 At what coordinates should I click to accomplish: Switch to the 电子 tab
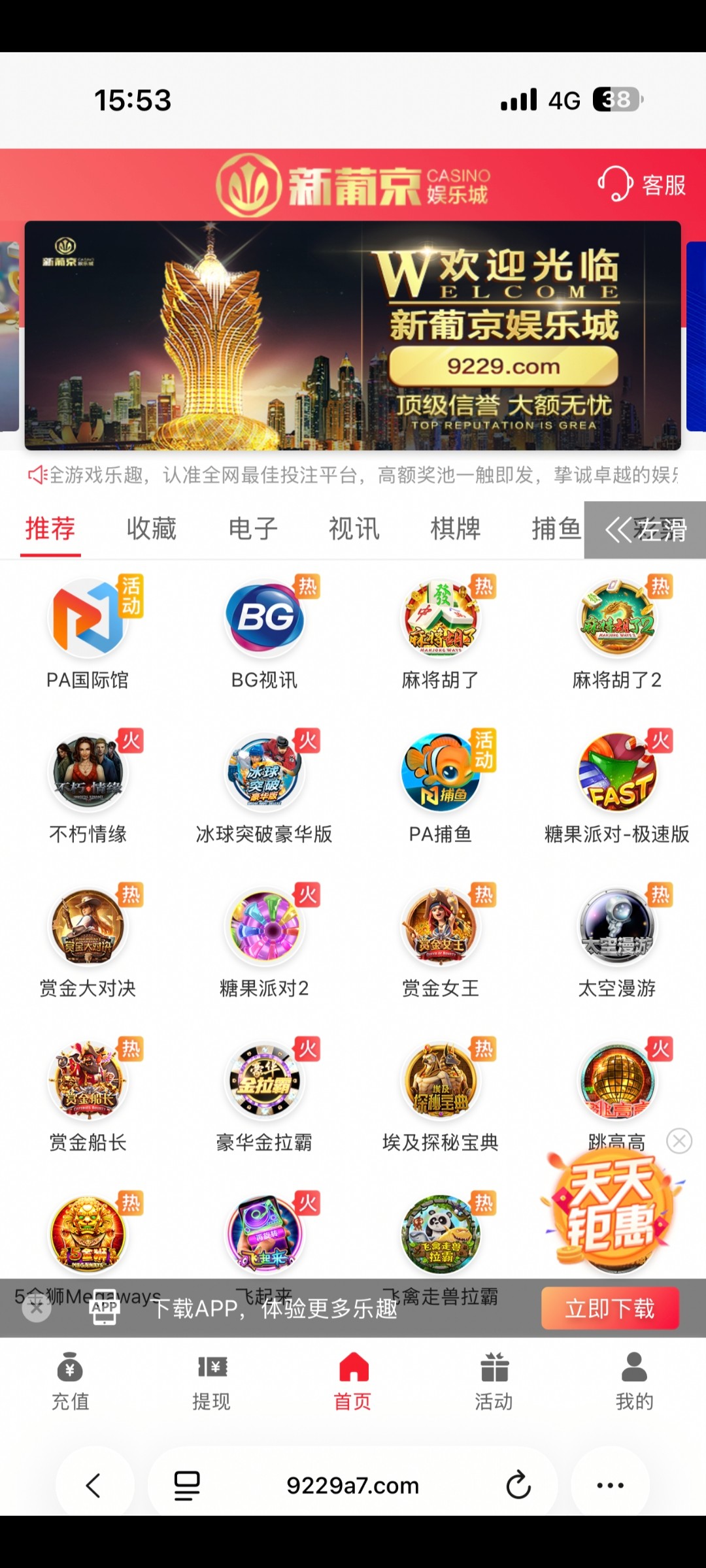pyautogui.click(x=253, y=529)
